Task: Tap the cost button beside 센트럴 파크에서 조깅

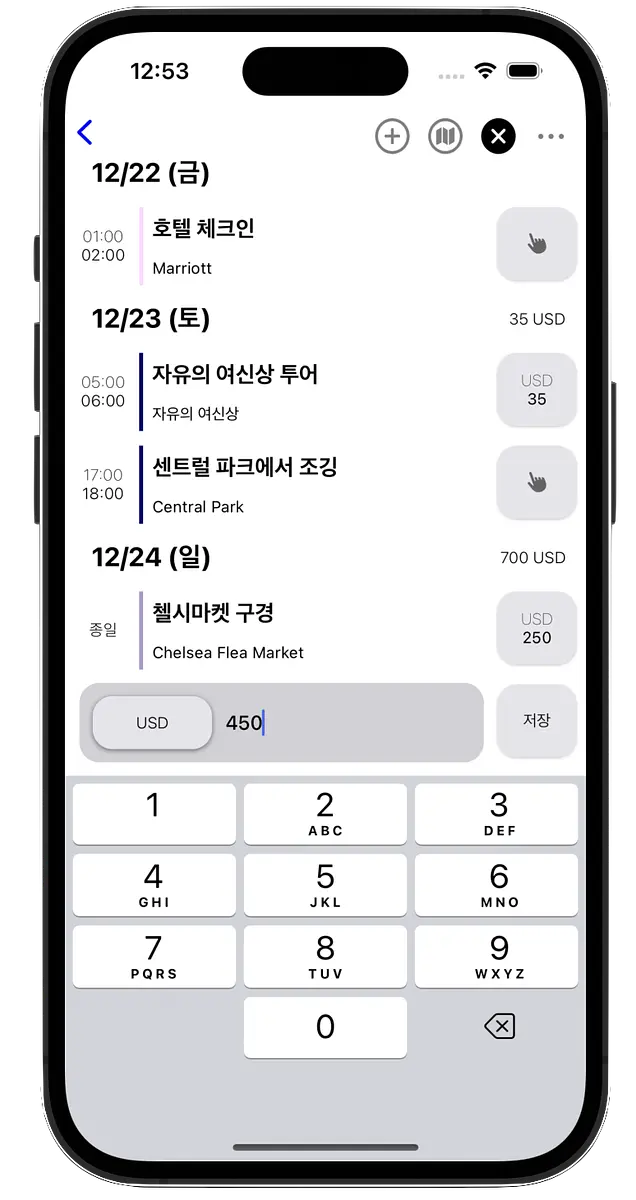Action: (x=537, y=483)
